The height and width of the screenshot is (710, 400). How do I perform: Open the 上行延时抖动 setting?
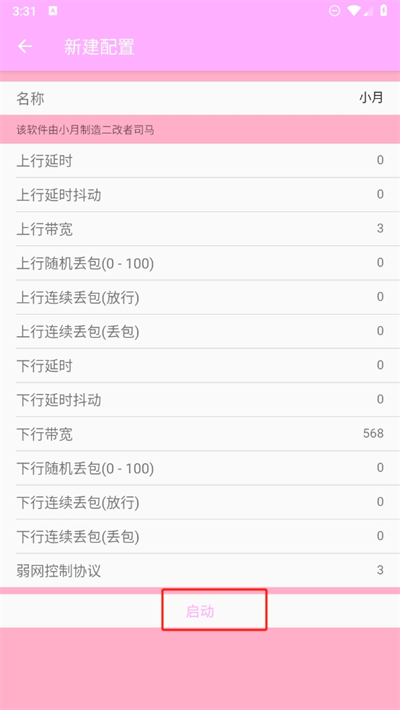(200, 195)
